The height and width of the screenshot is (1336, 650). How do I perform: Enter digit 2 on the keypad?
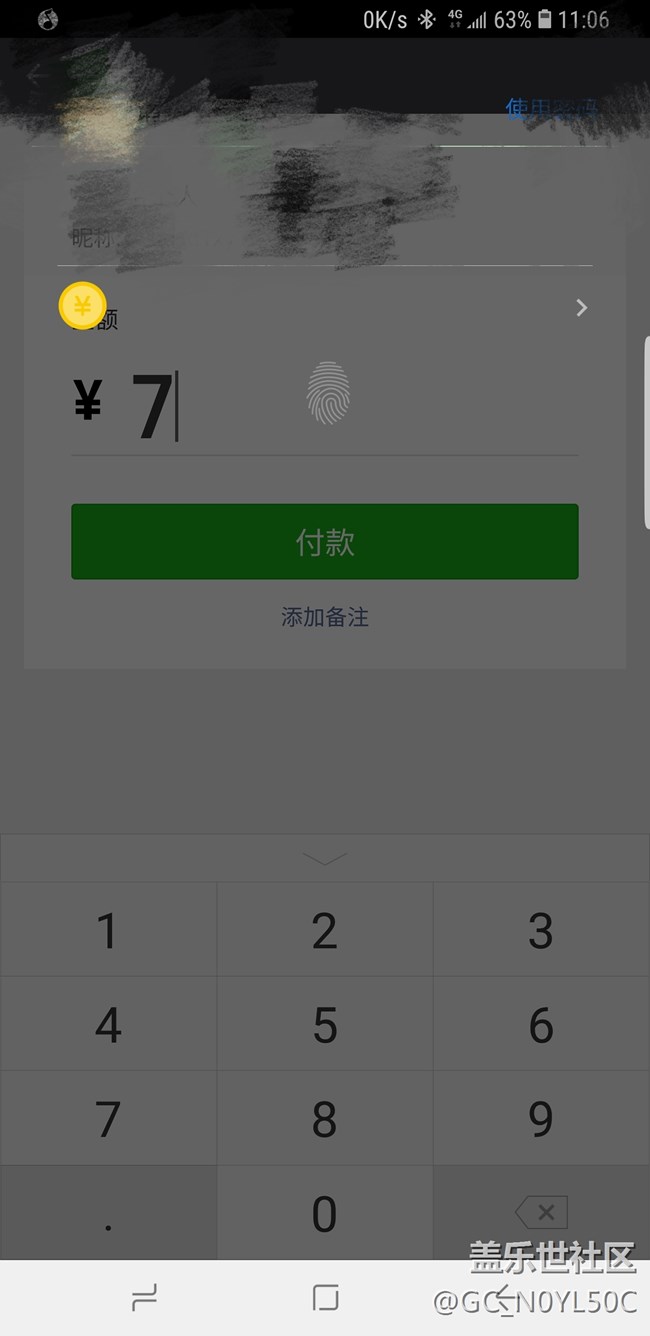(324, 930)
